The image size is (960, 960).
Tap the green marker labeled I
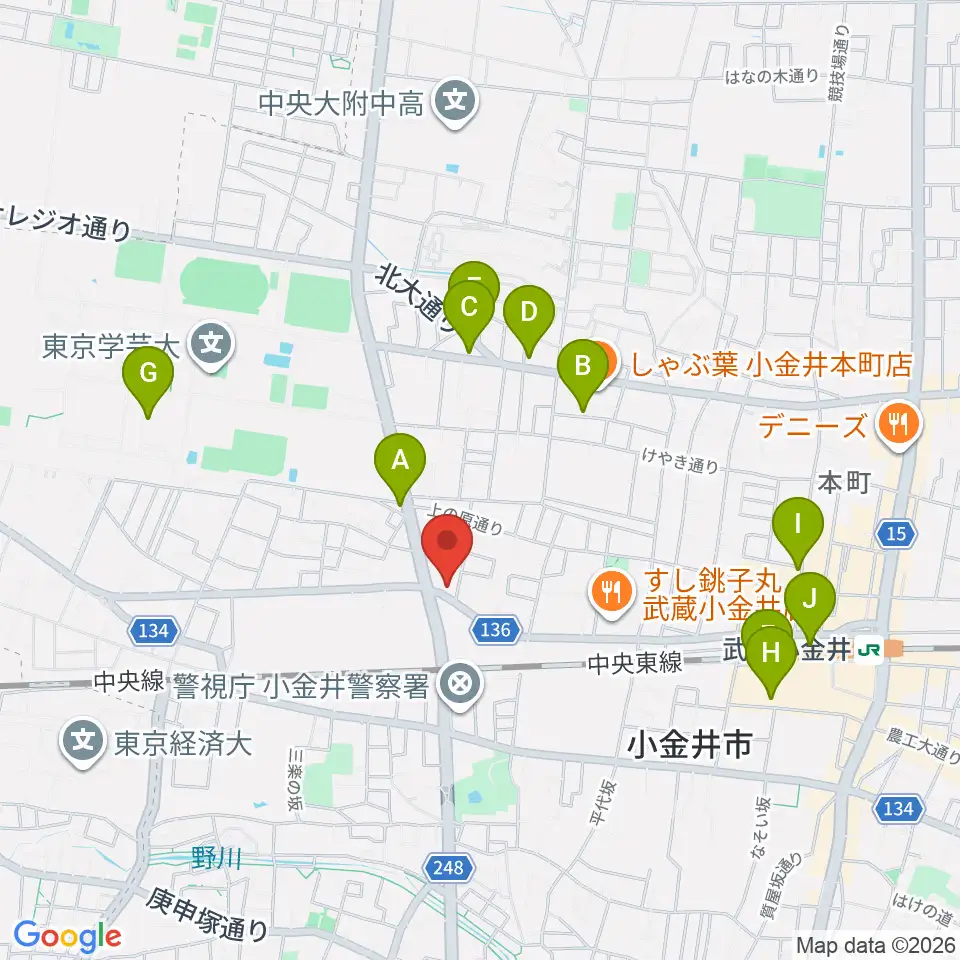tap(798, 533)
